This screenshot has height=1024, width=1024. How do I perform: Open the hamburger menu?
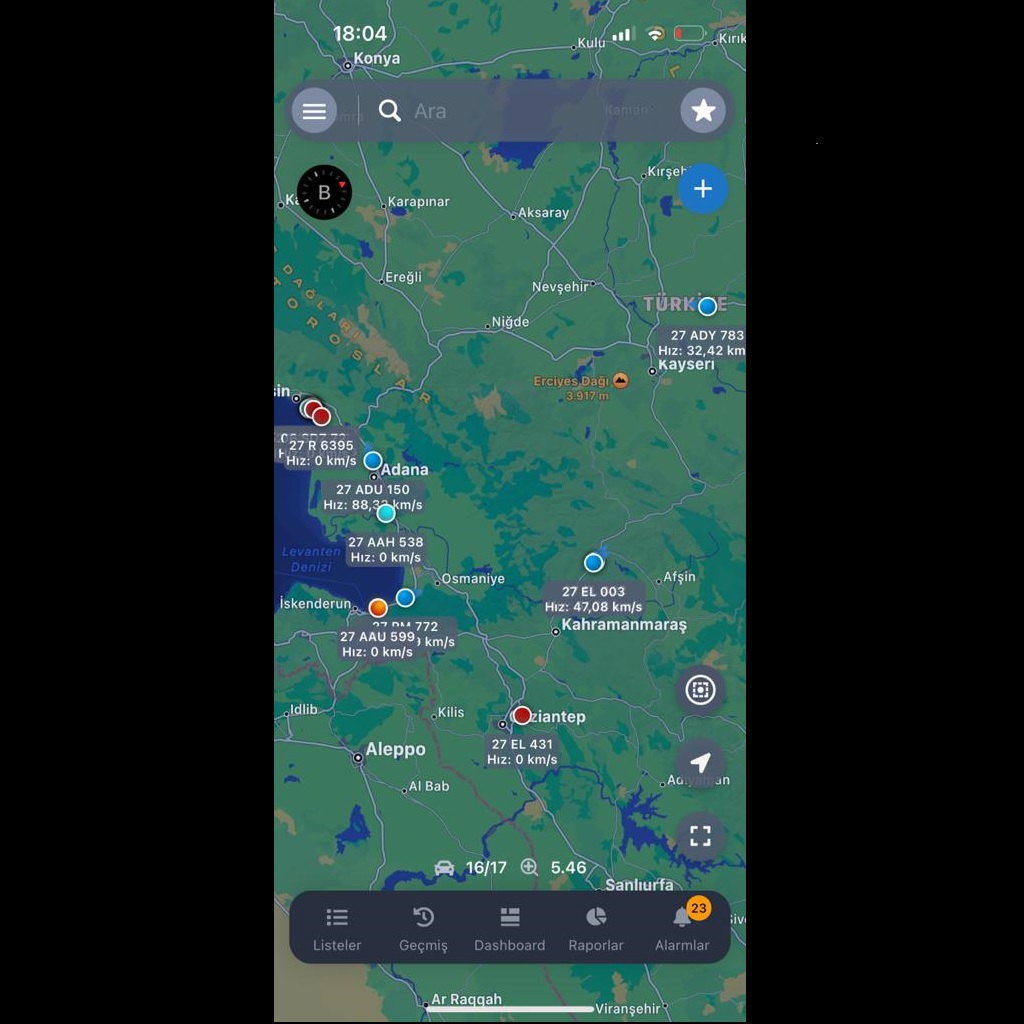point(314,111)
